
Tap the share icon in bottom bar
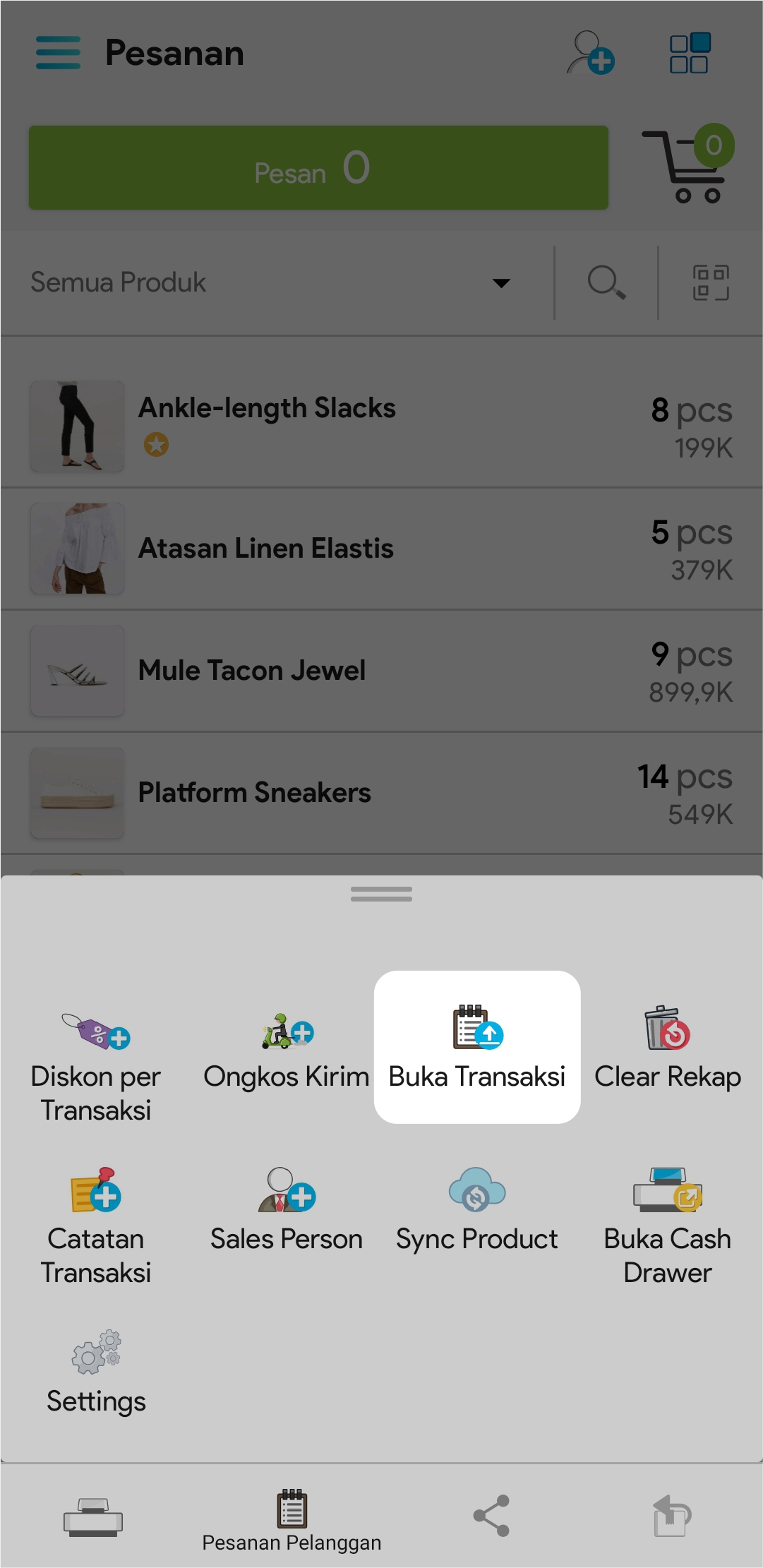click(x=491, y=1516)
